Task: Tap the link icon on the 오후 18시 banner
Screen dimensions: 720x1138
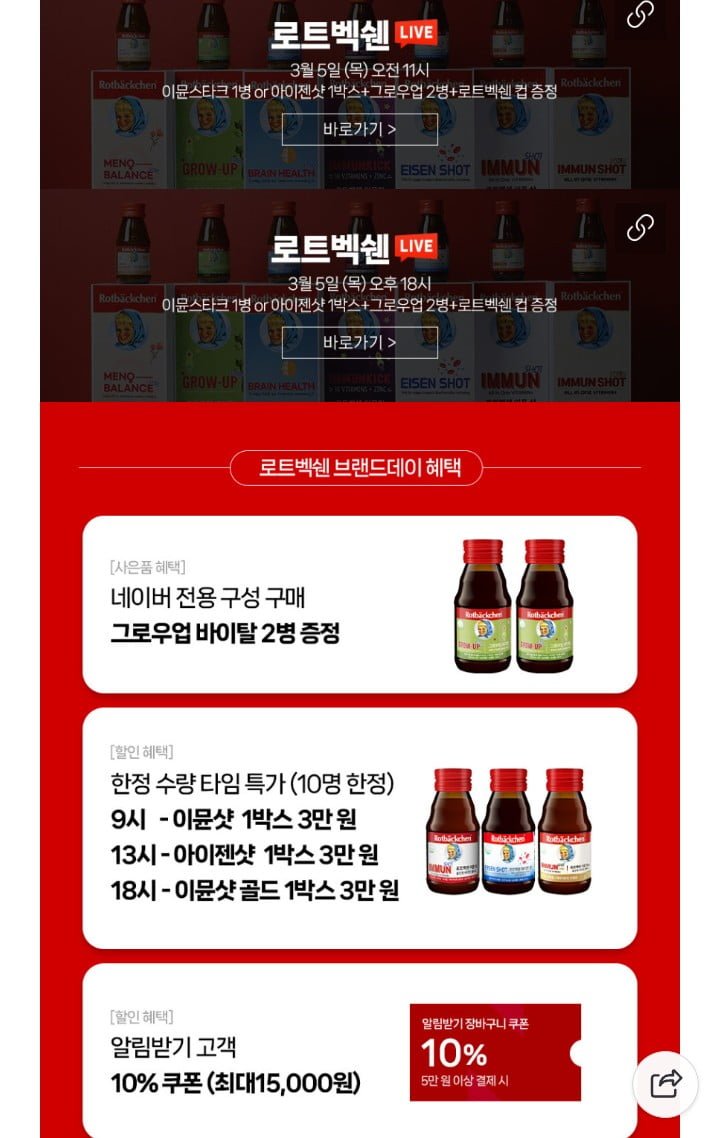Action: pyautogui.click(x=640, y=228)
